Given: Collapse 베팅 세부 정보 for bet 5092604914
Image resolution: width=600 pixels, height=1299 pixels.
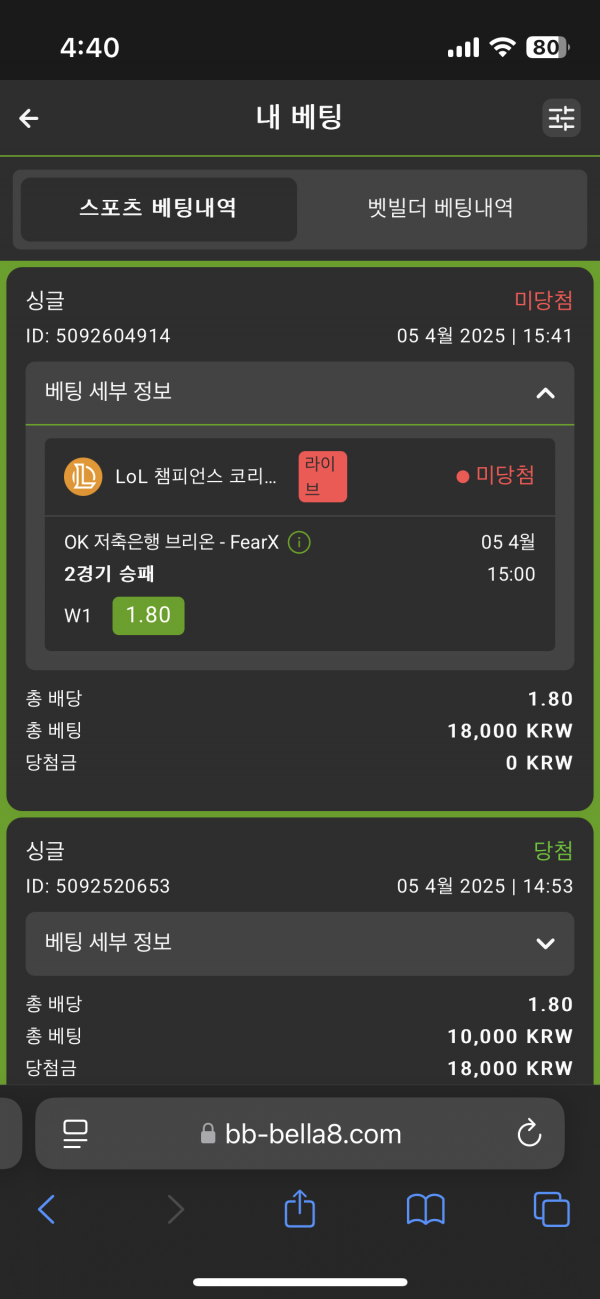Looking at the screenshot, I should point(545,393).
